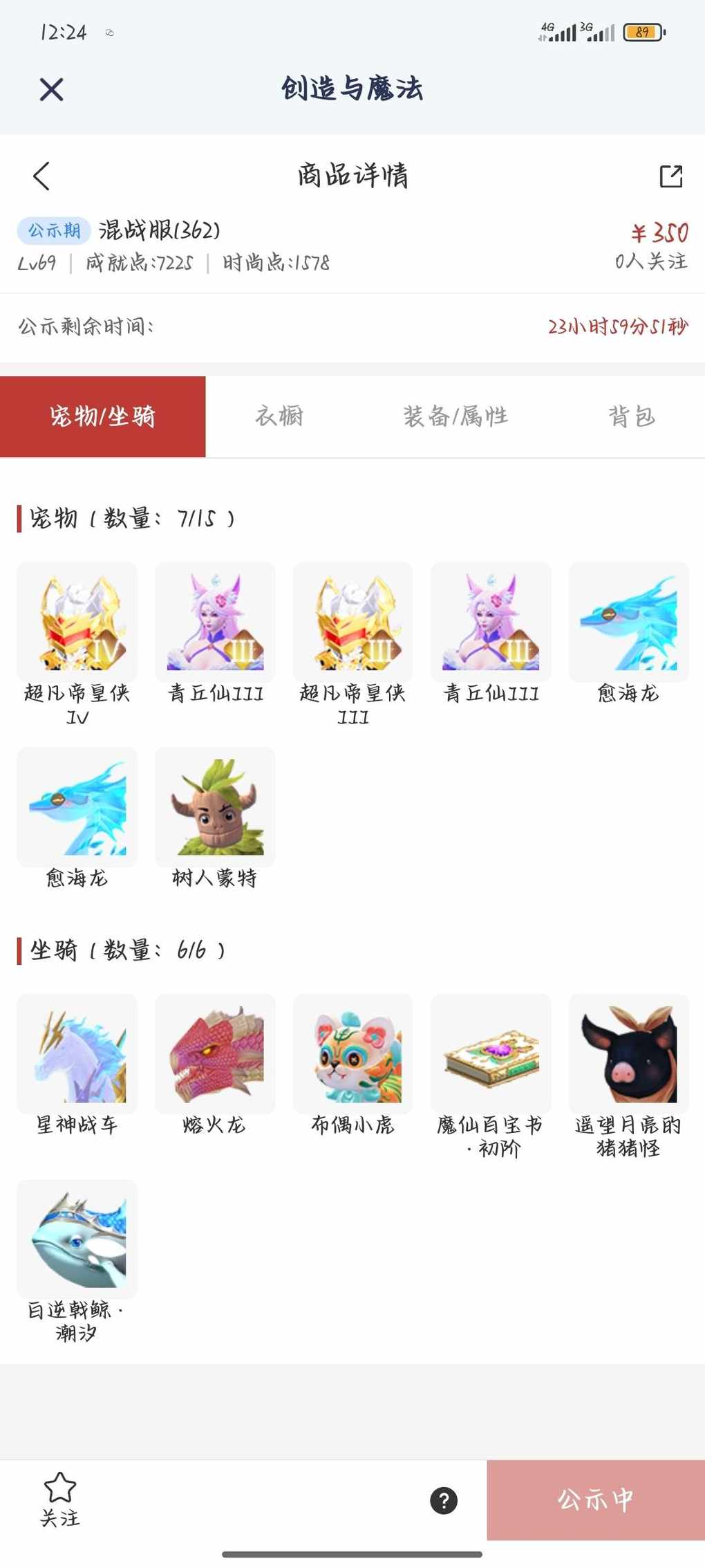Follow this item with the 关注 star
Screen dimensions: 705x1568
tap(59, 1500)
